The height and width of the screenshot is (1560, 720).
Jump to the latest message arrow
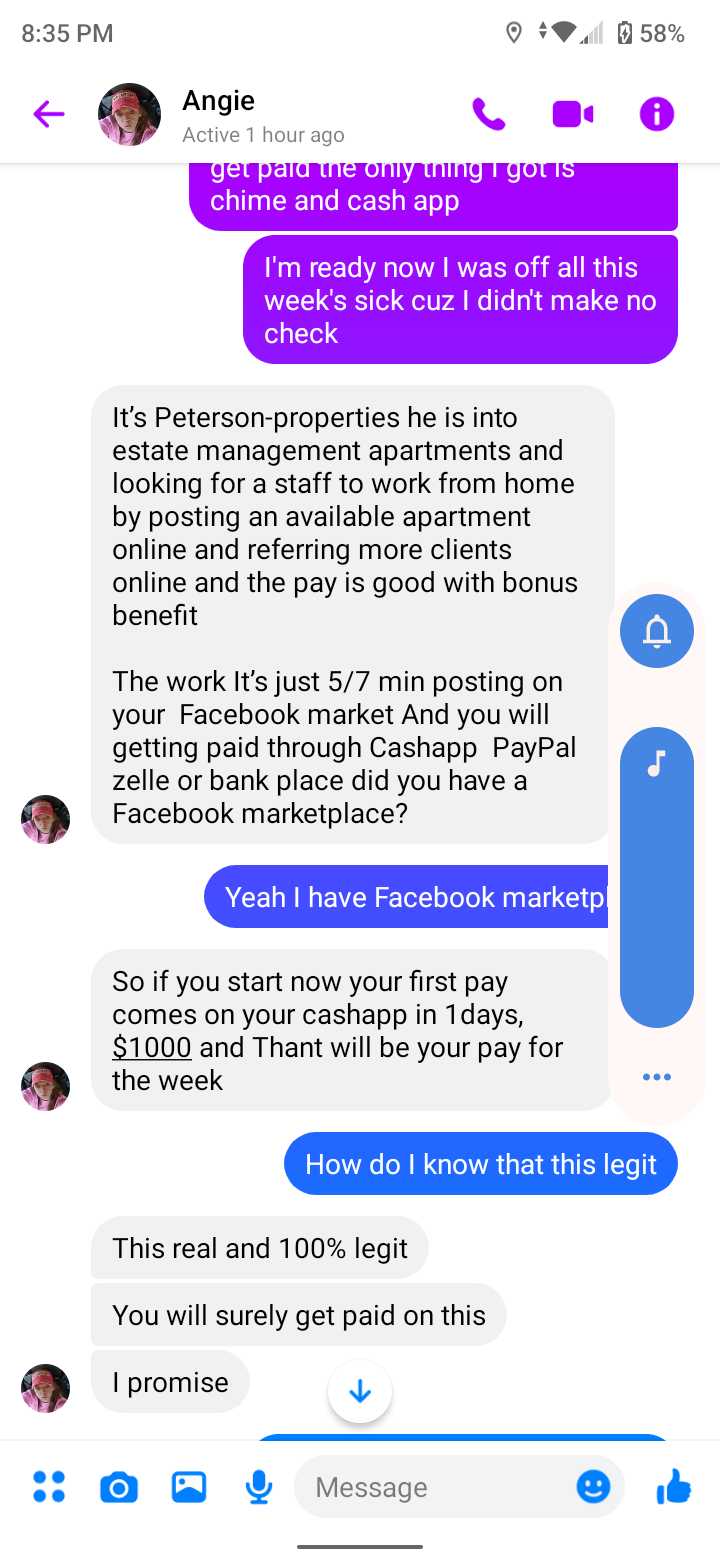[360, 1391]
